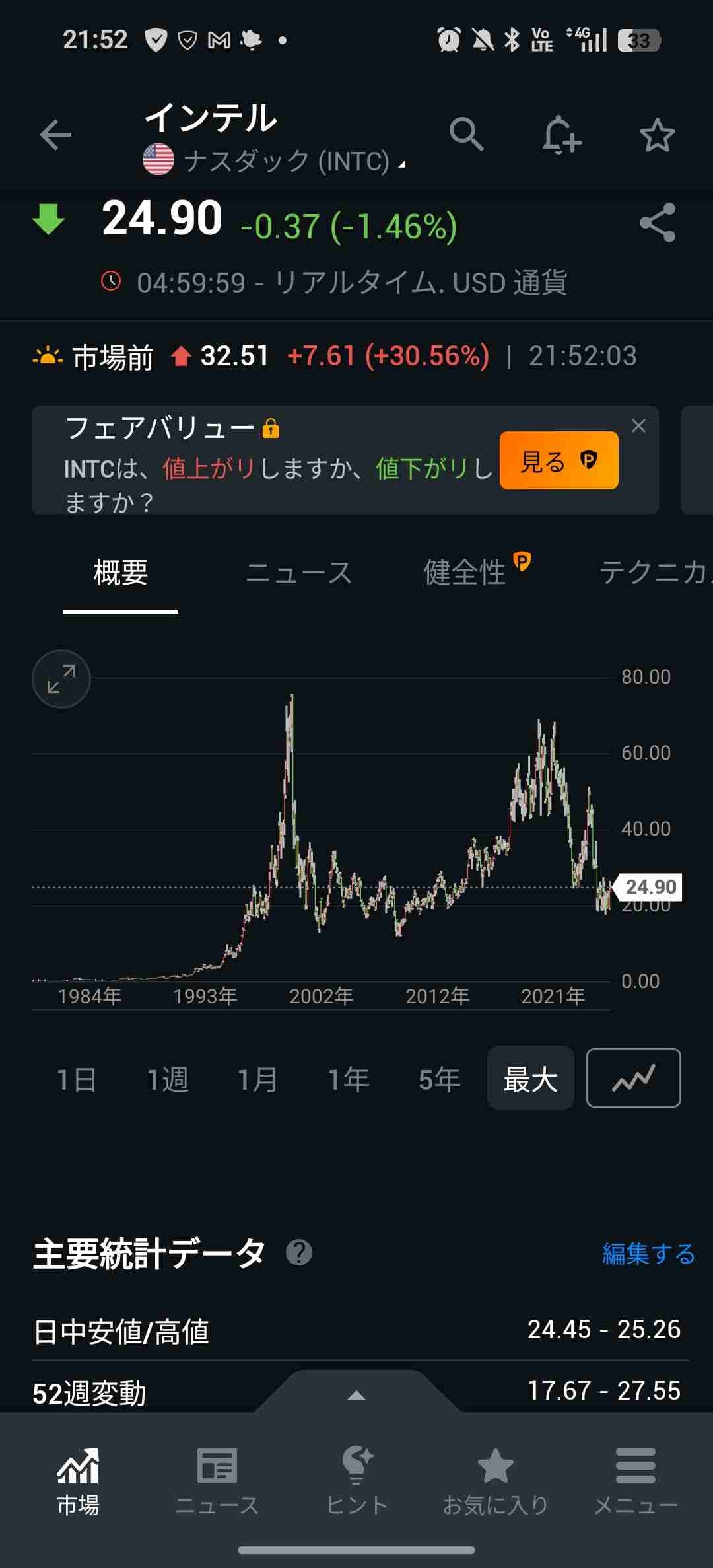
Task: Open the search magnifier icon
Action: tap(466, 135)
